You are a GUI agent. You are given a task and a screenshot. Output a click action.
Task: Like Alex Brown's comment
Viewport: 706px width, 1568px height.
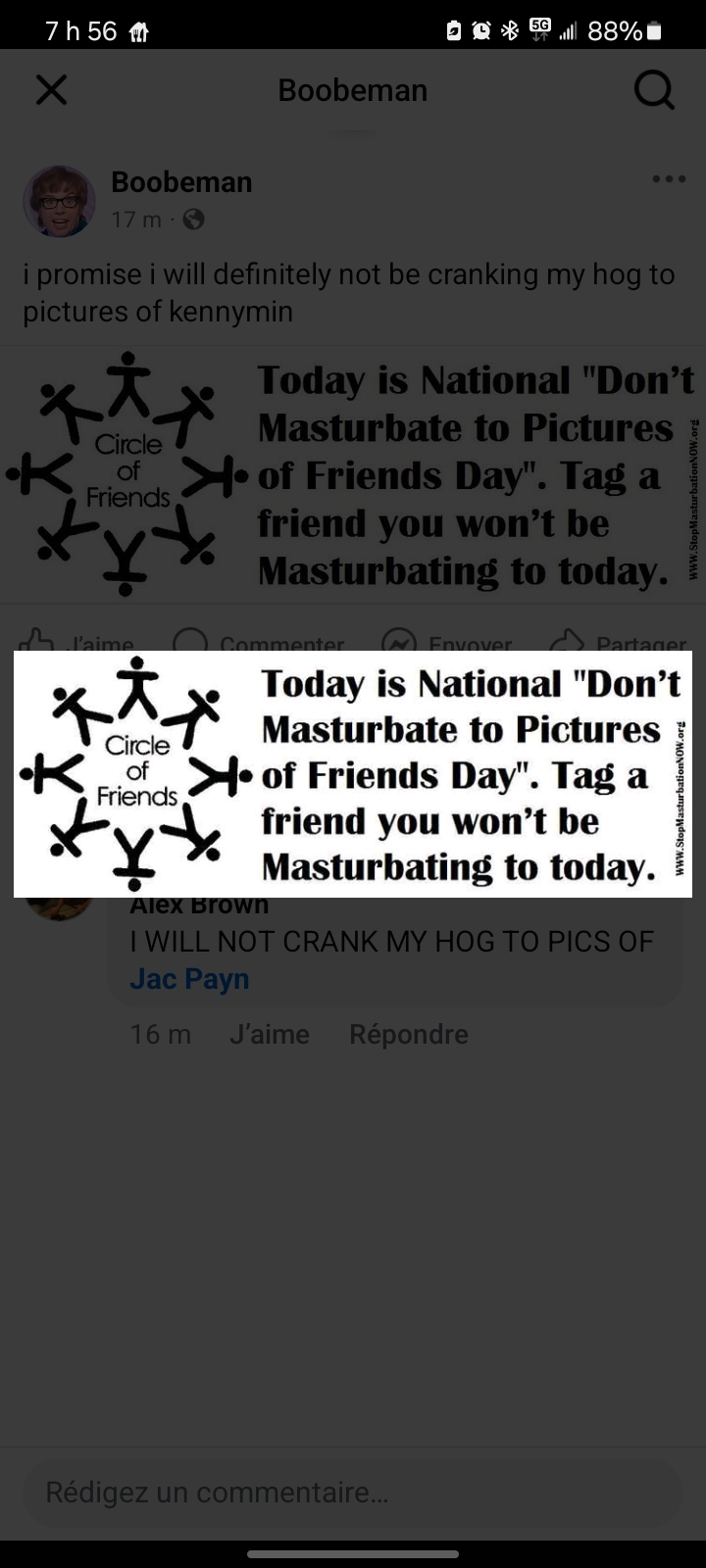click(270, 1034)
